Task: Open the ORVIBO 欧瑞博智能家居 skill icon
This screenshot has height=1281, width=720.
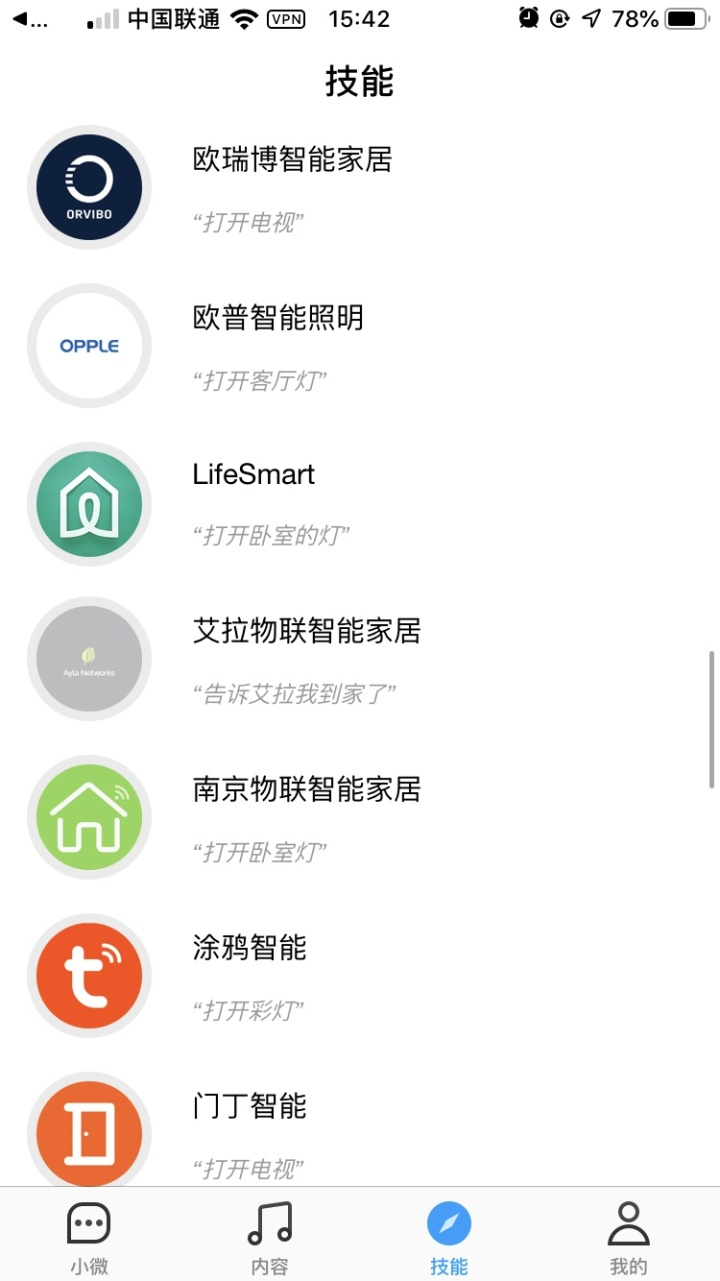Action: point(89,187)
